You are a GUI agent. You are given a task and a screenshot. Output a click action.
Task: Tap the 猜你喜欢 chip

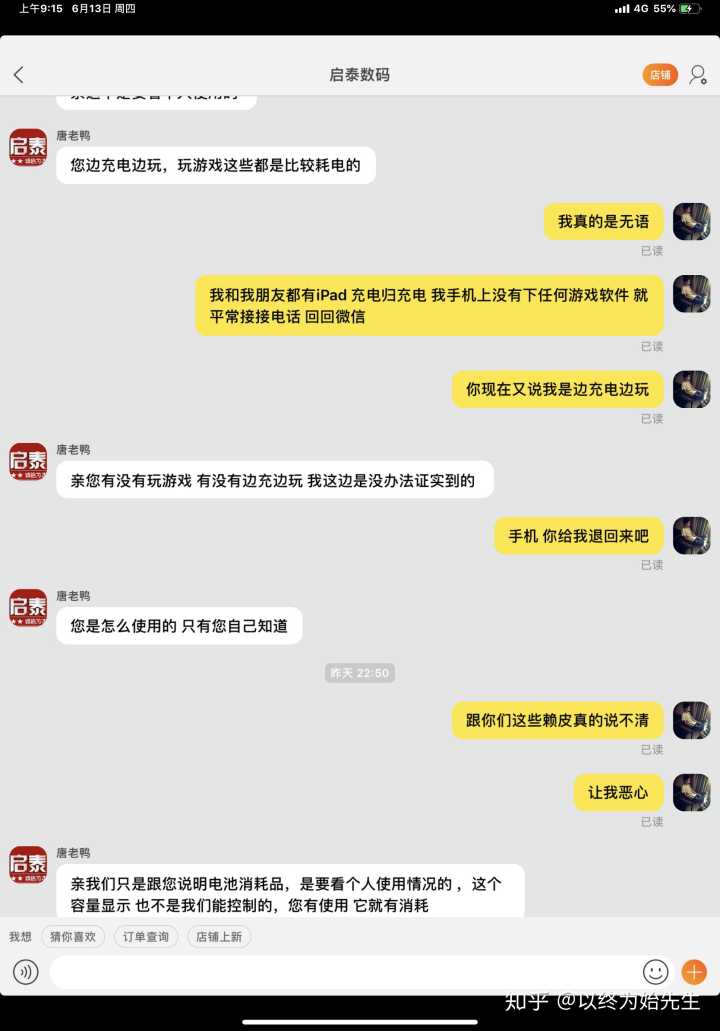tap(74, 937)
